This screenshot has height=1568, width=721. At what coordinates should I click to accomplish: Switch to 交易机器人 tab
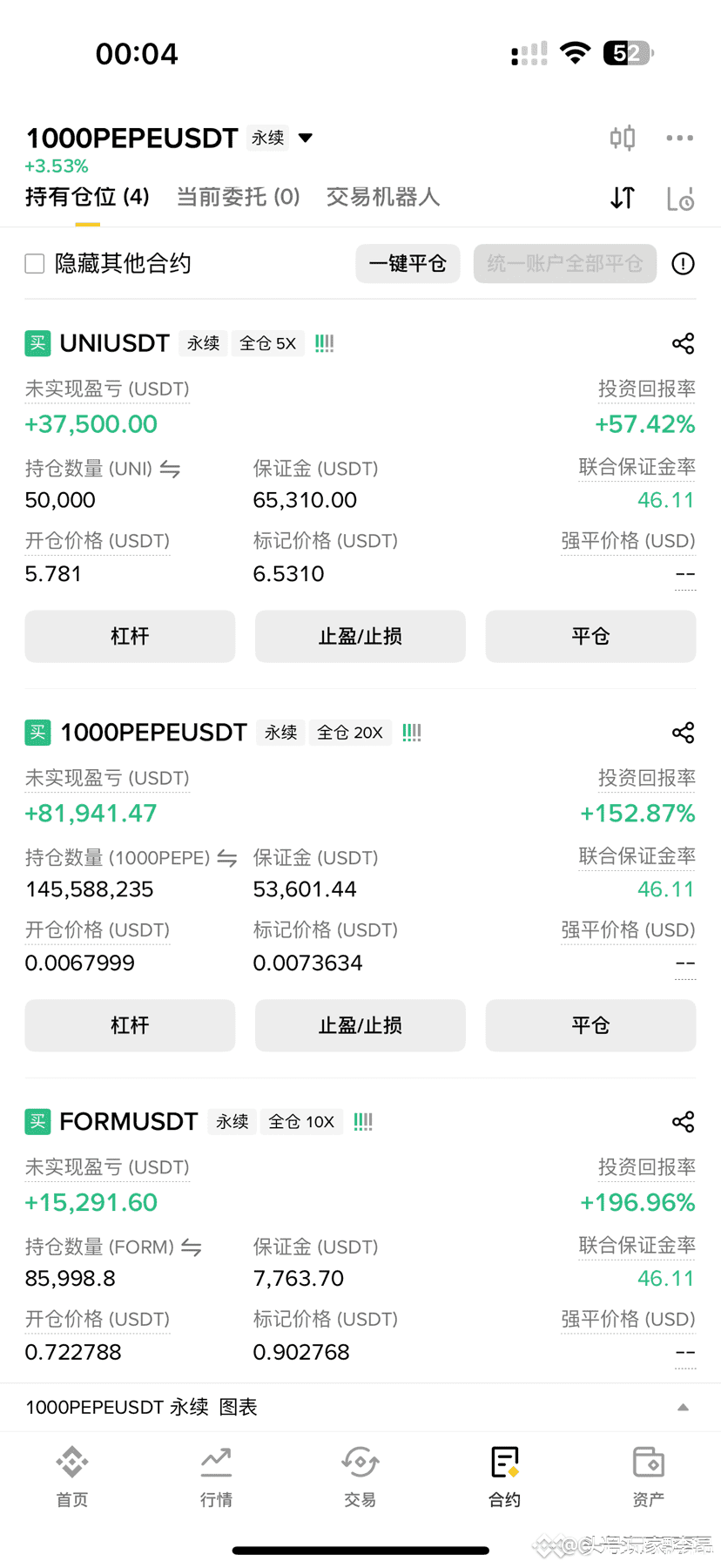[382, 197]
